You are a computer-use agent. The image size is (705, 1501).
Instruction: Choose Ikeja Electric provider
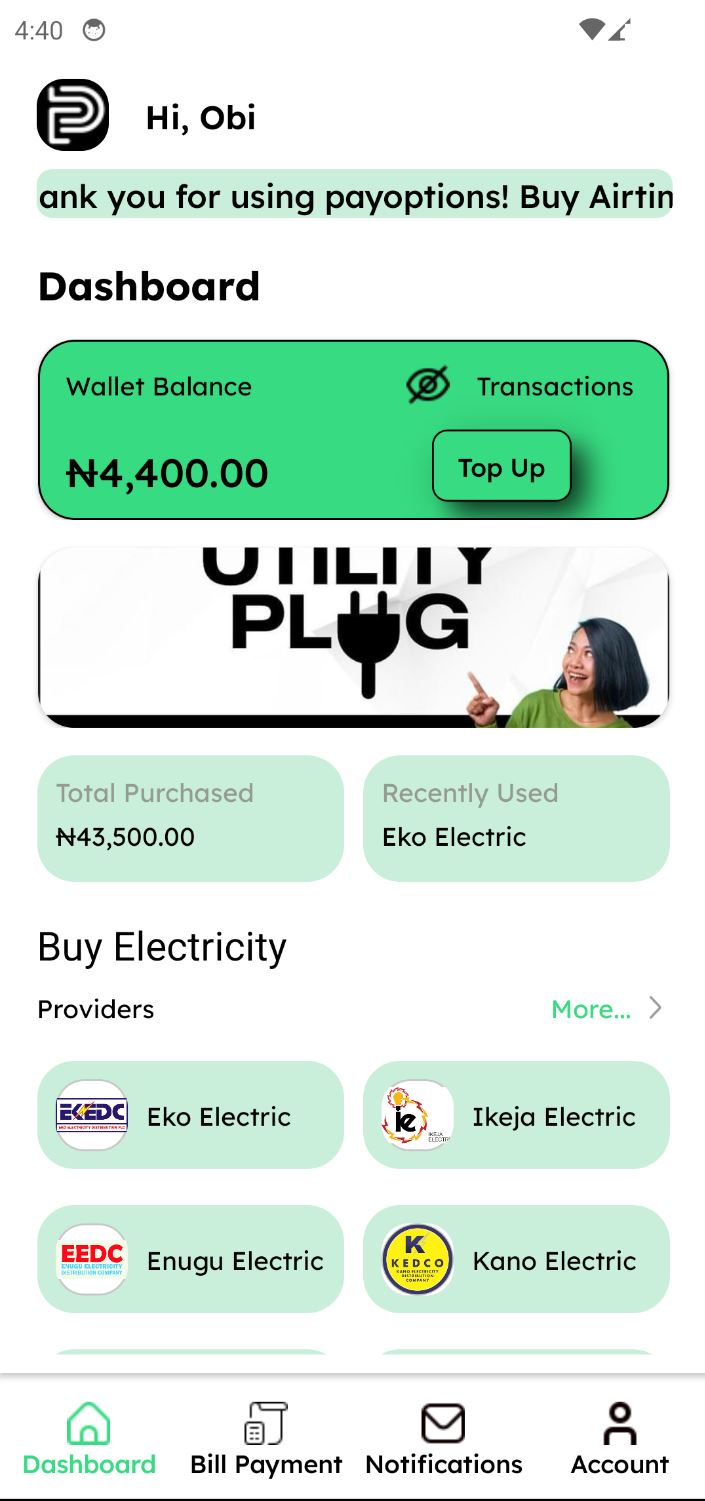coord(516,1115)
